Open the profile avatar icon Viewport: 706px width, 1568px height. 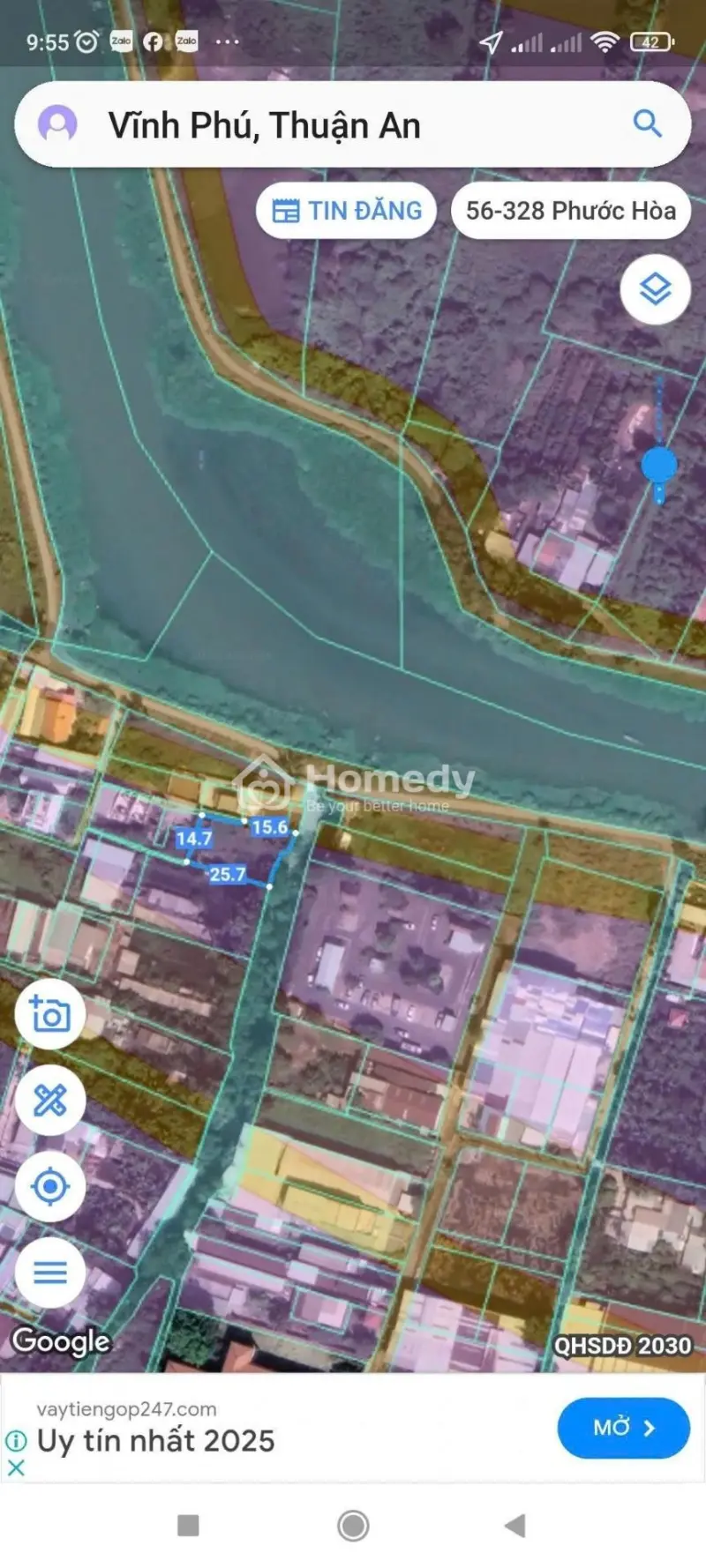click(x=57, y=124)
